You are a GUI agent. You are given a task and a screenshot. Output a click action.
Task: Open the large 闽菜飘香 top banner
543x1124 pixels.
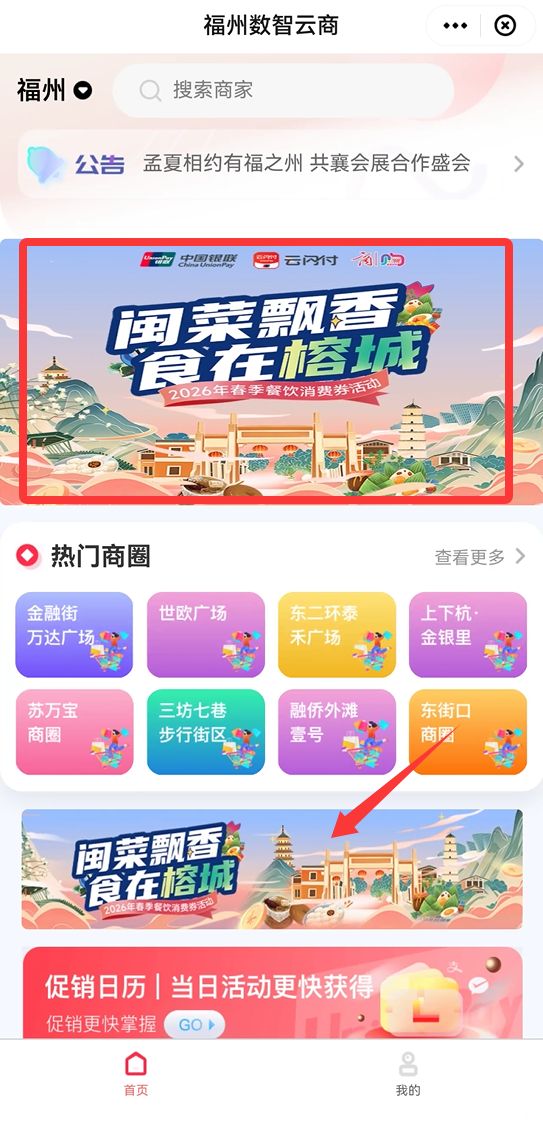point(266,371)
